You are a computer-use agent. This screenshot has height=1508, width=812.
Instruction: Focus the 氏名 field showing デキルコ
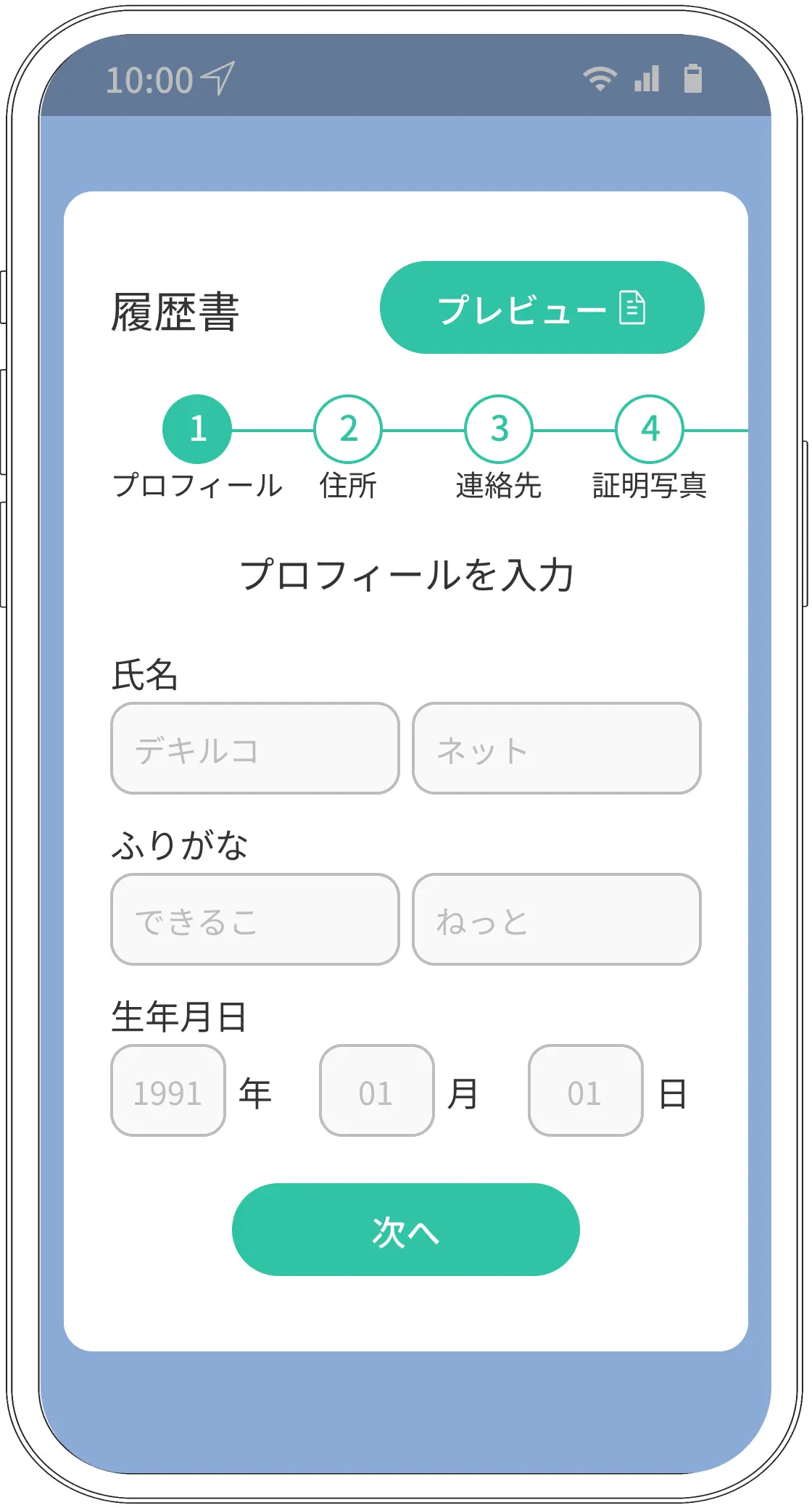click(x=254, y=748)
